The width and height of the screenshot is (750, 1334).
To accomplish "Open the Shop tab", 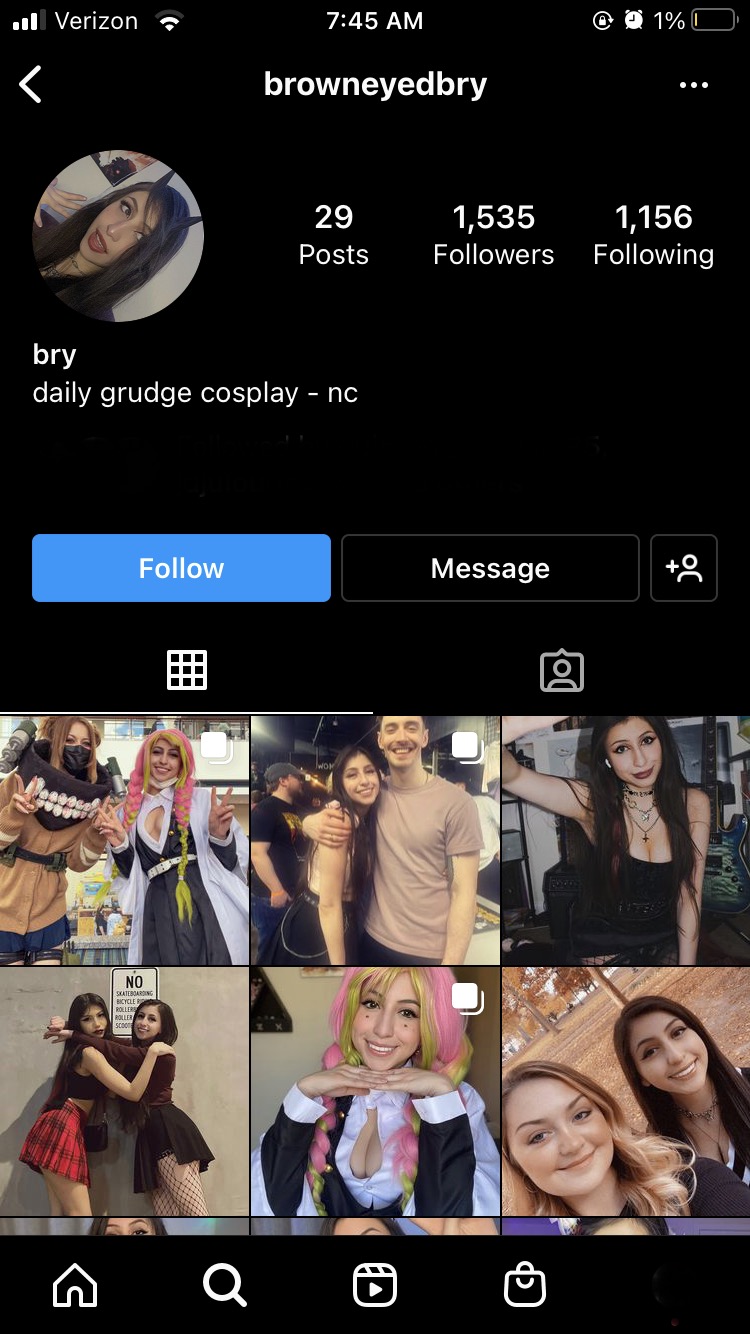I will 525,1286.
